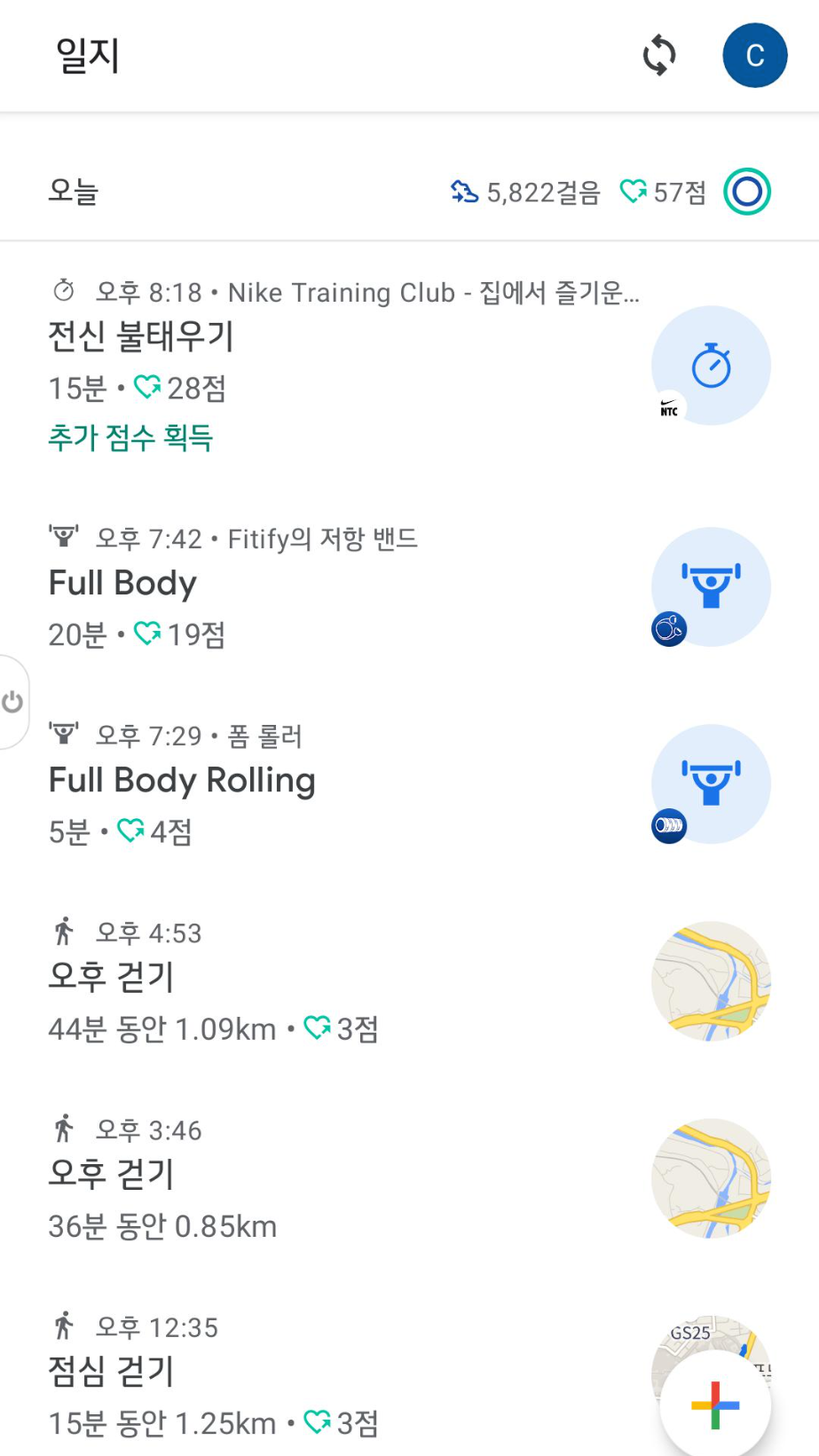The width and height of the screenshot is (819, 1456).
Task: Tap the plus button to add activity
Action: (715, 1405)
